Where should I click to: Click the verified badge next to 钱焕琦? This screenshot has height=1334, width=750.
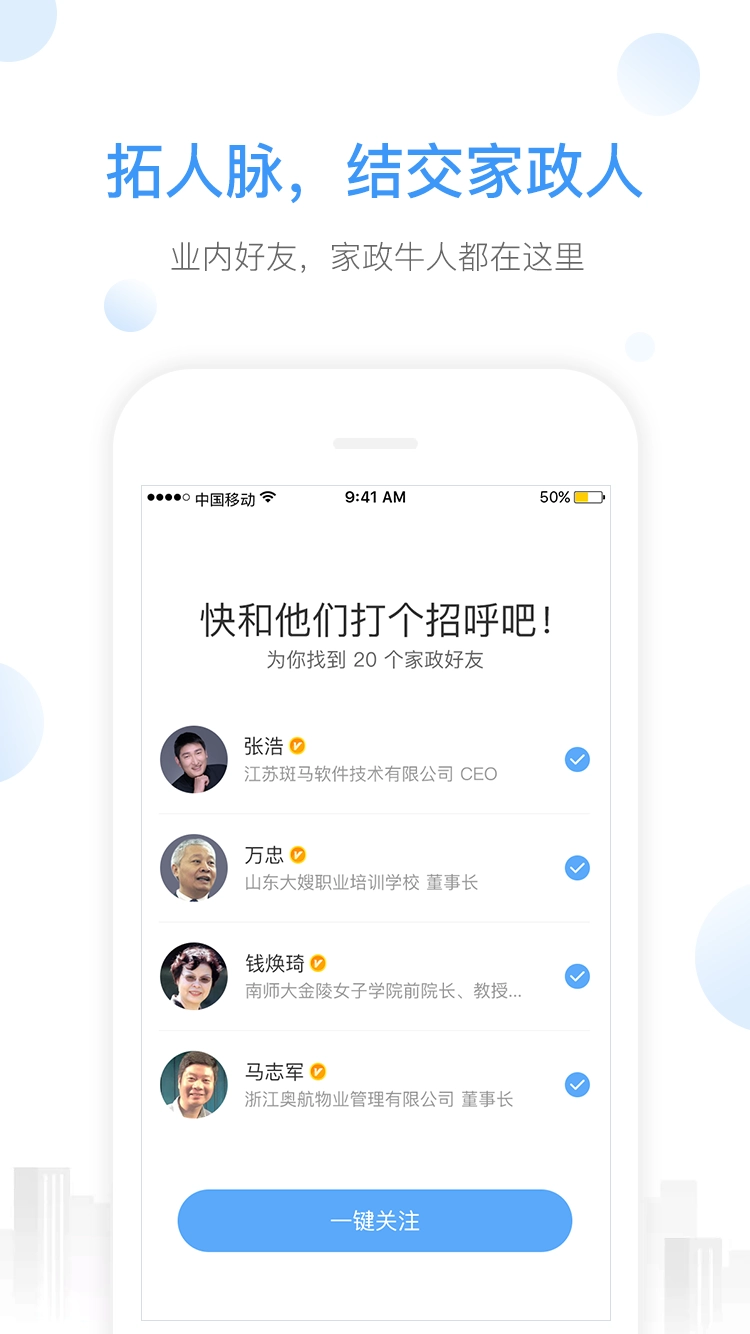coord(318,963)
